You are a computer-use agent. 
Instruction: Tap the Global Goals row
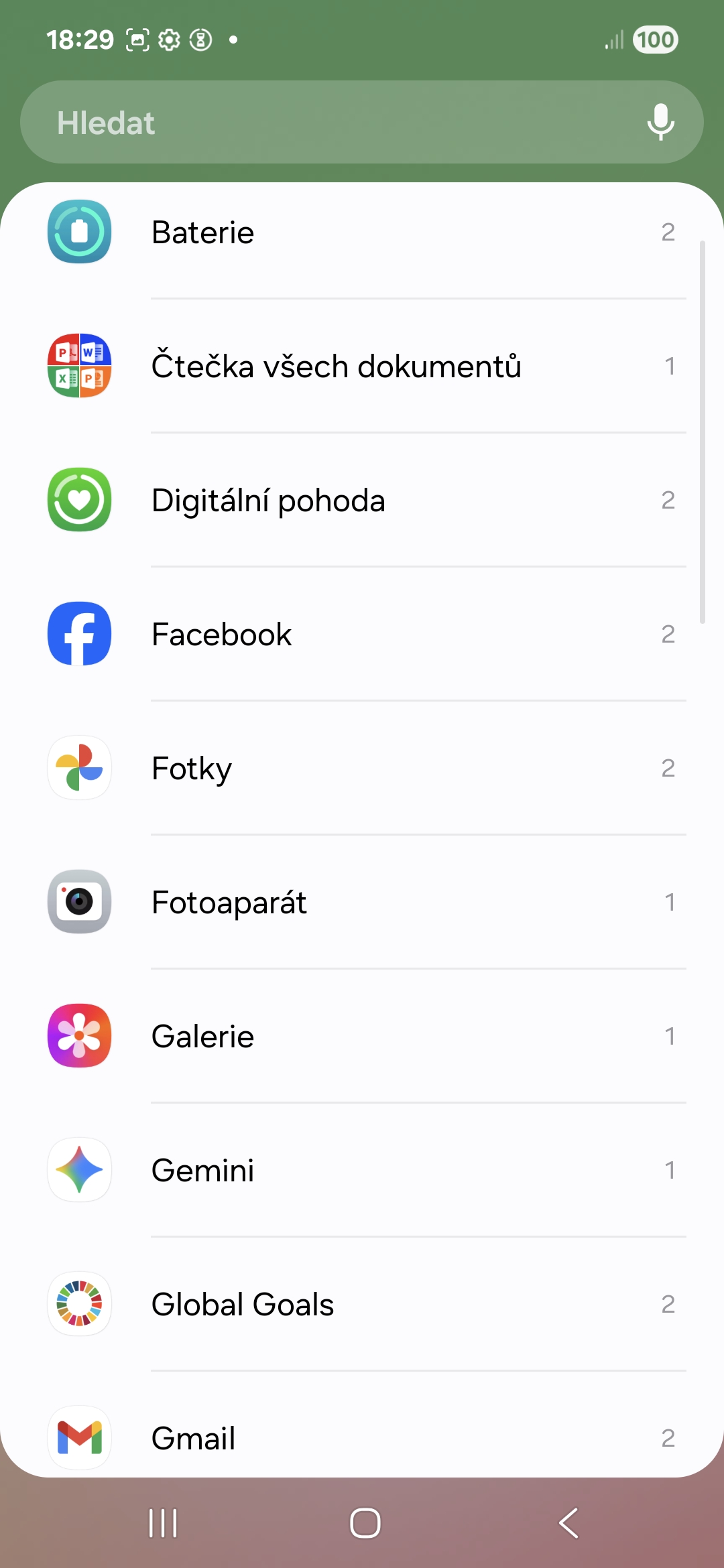362,1304
